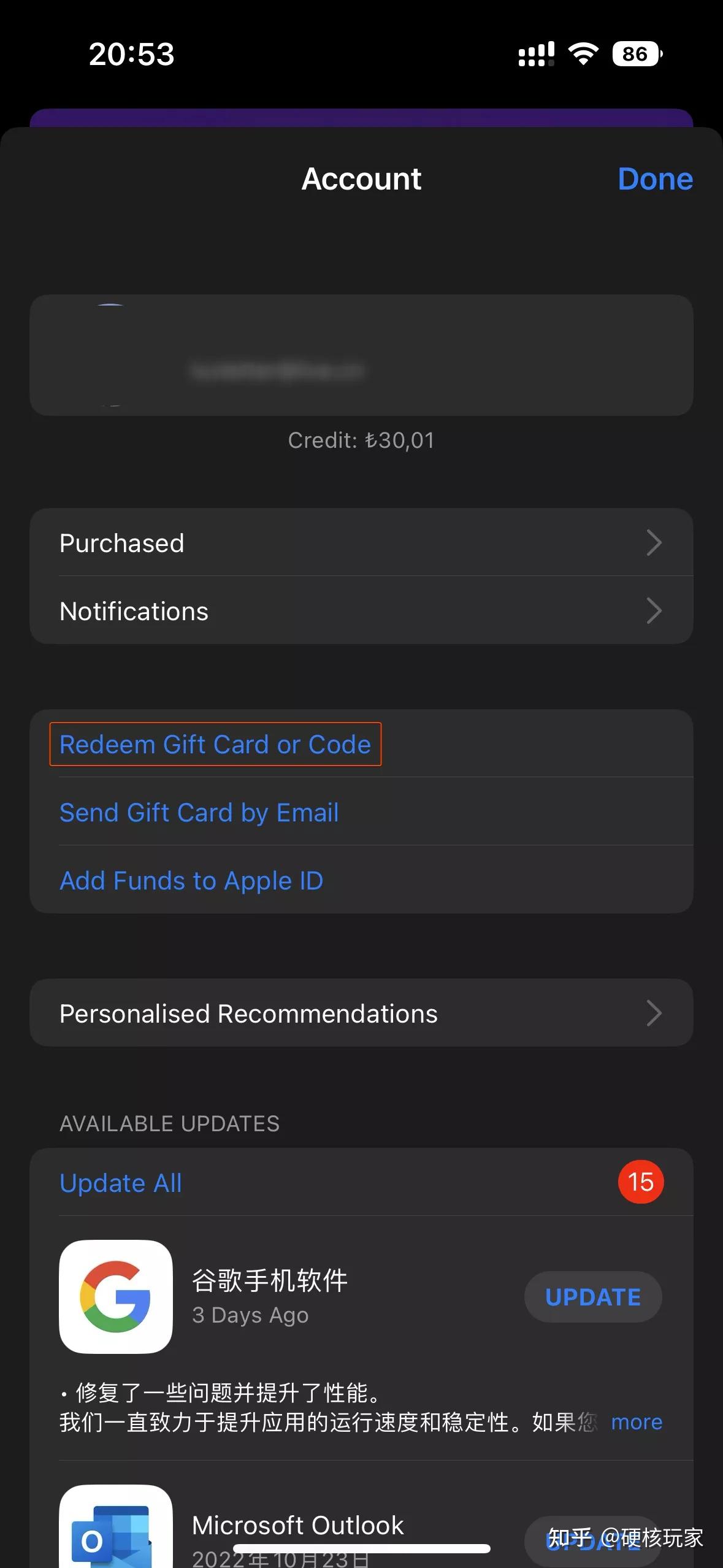Image resolution: width=723 pixels, height=1568 pixels.
Task: Tap the Credit balance showing ₺30,01
Action: (362, 440)
